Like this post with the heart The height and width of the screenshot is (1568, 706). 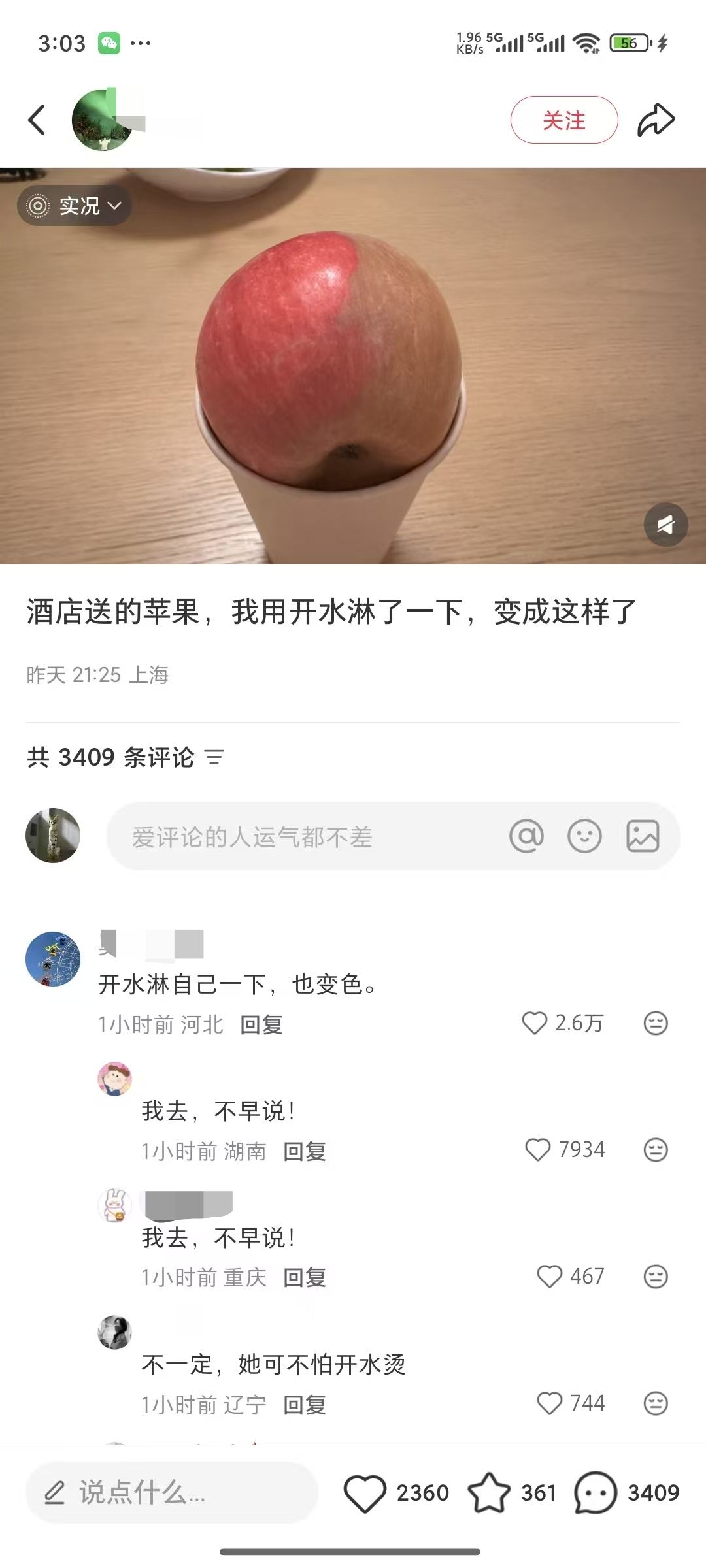click(365, 1493)
